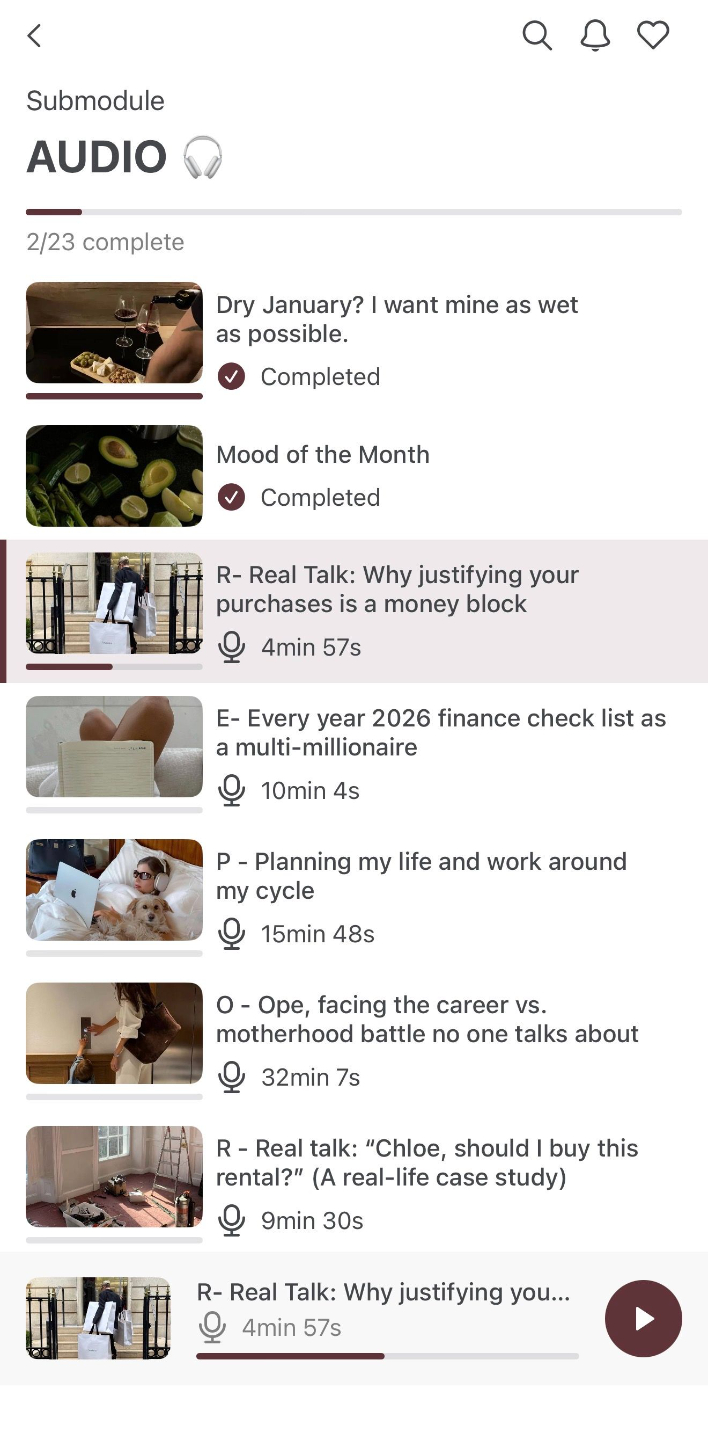Select Why justifying your purchases episode

(397, 590)
